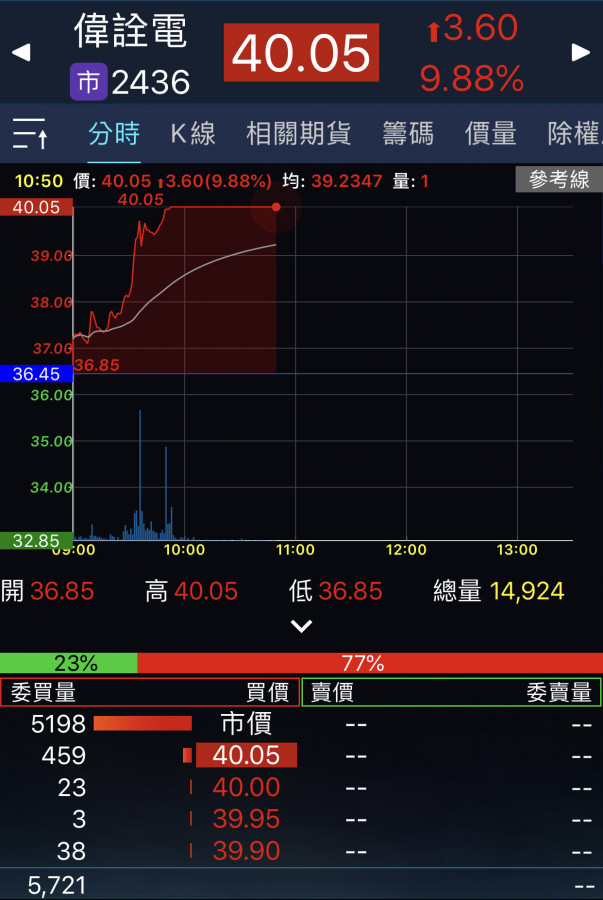Switch to the 分時 tab
Viewport: 603px width, 900px height.
tap(113, 133)
